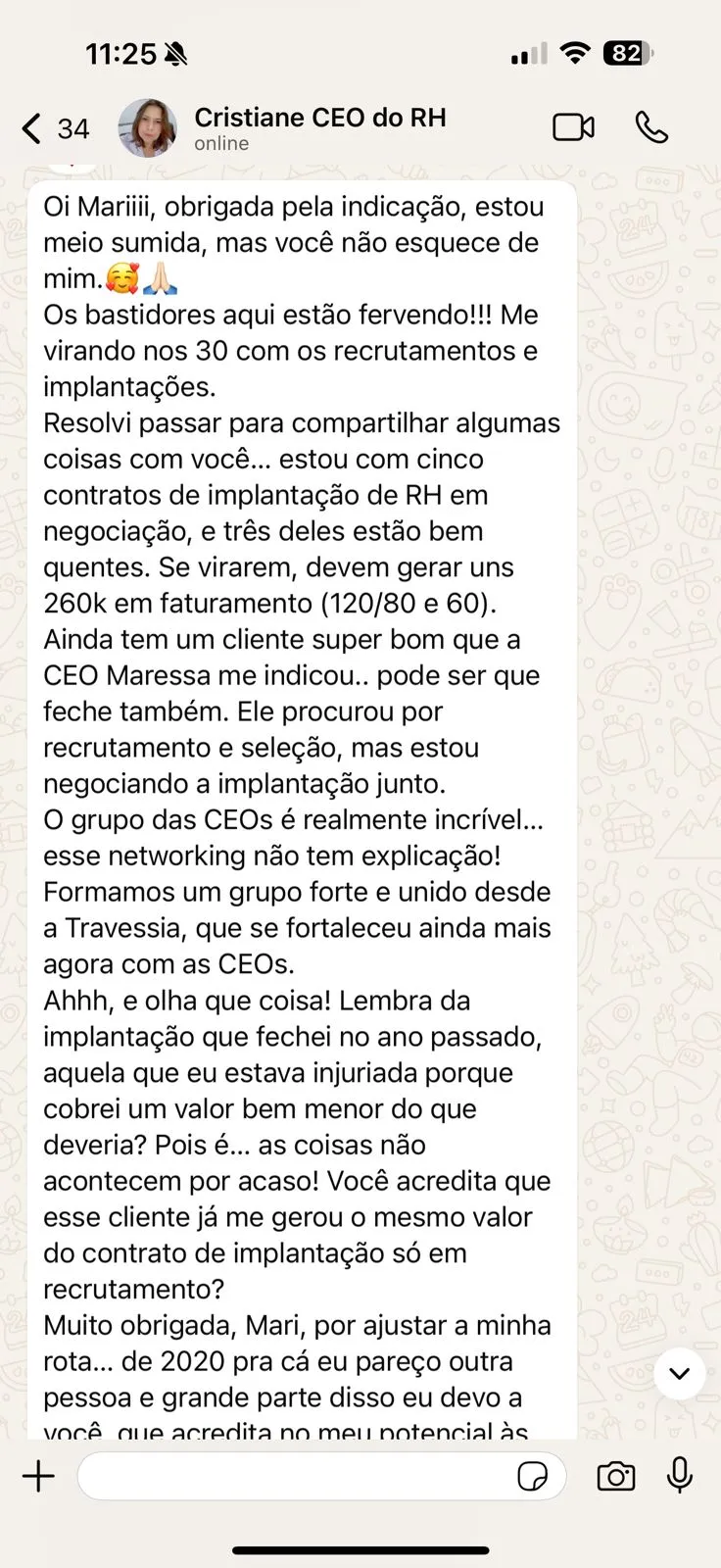This screenshot has width=721, height=1568.
Task: Open the attachment plus menu
Action: tap(39, 1476)
